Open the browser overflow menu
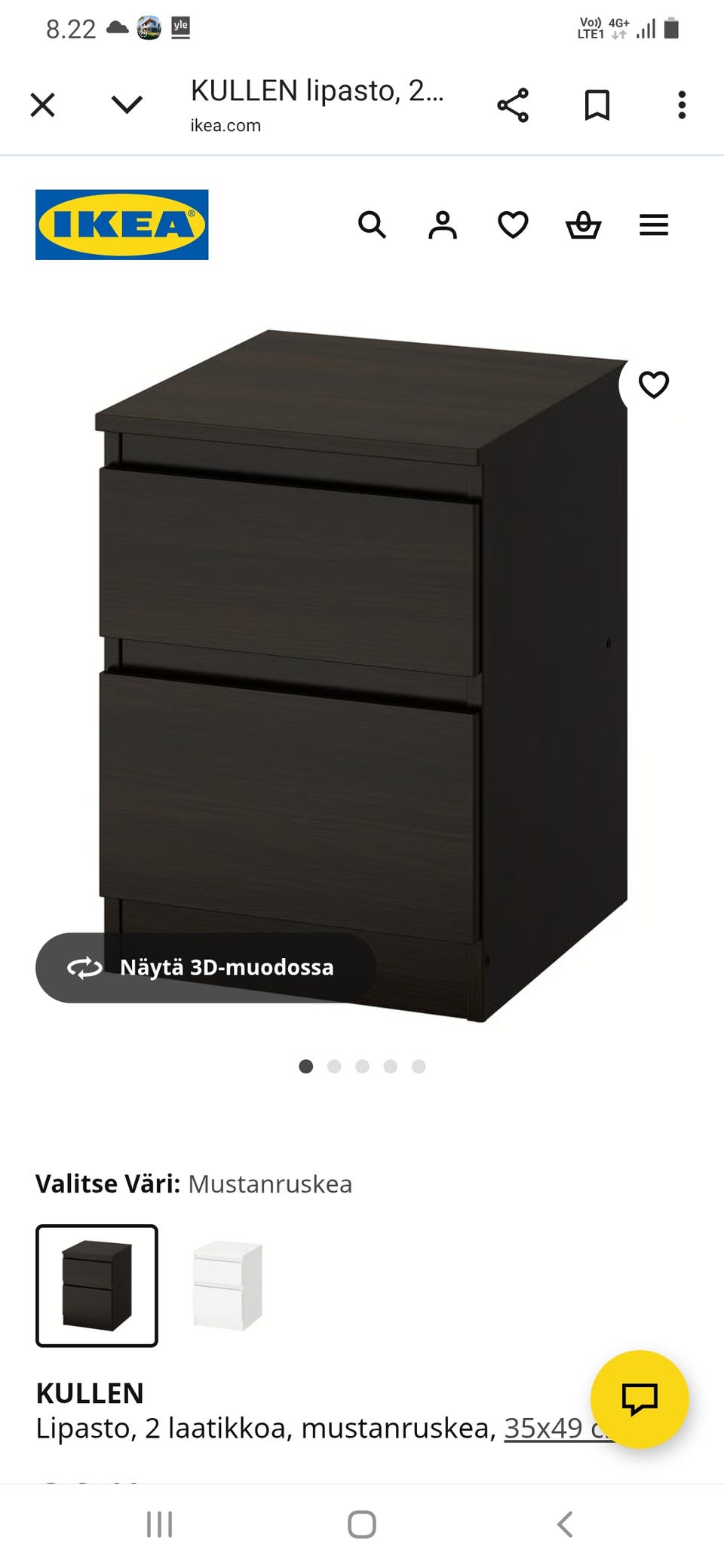724x1568 pixels. [x=682, y=105]
